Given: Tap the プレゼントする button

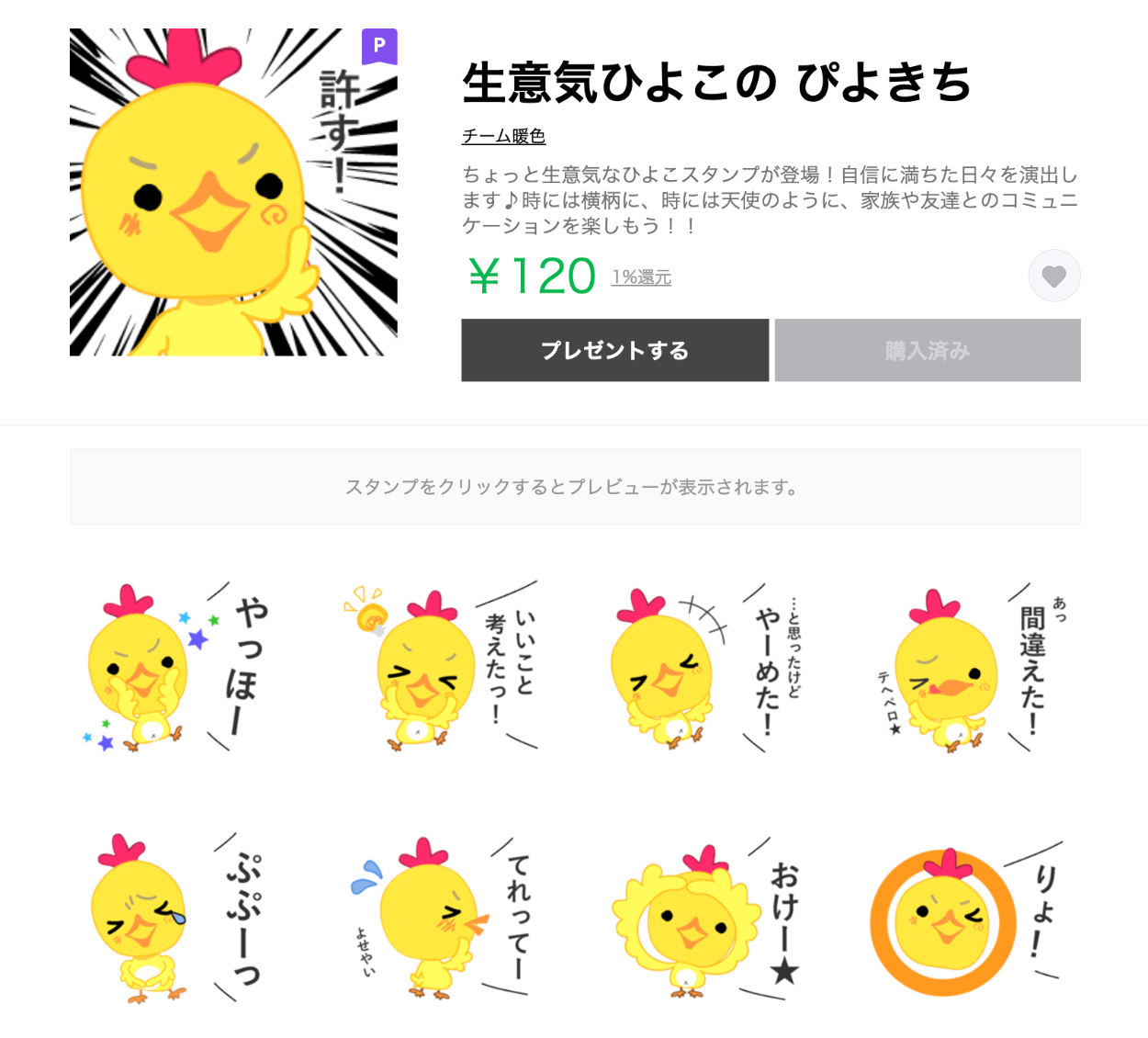Looking at the screenshot, I should 614,350.
